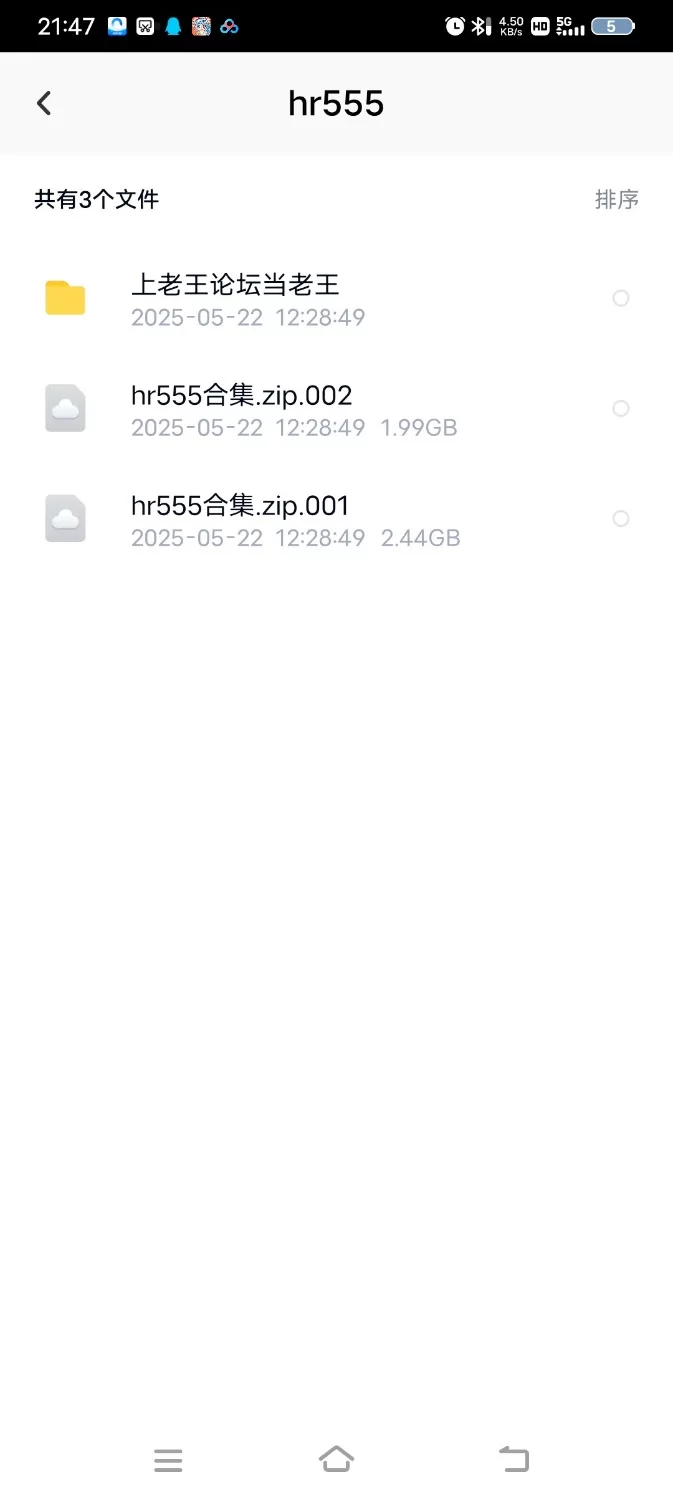The height and width of the screenshot is (1500, 673).
Task: Show recent apps via the system menu button
Action: (168, 1460)
